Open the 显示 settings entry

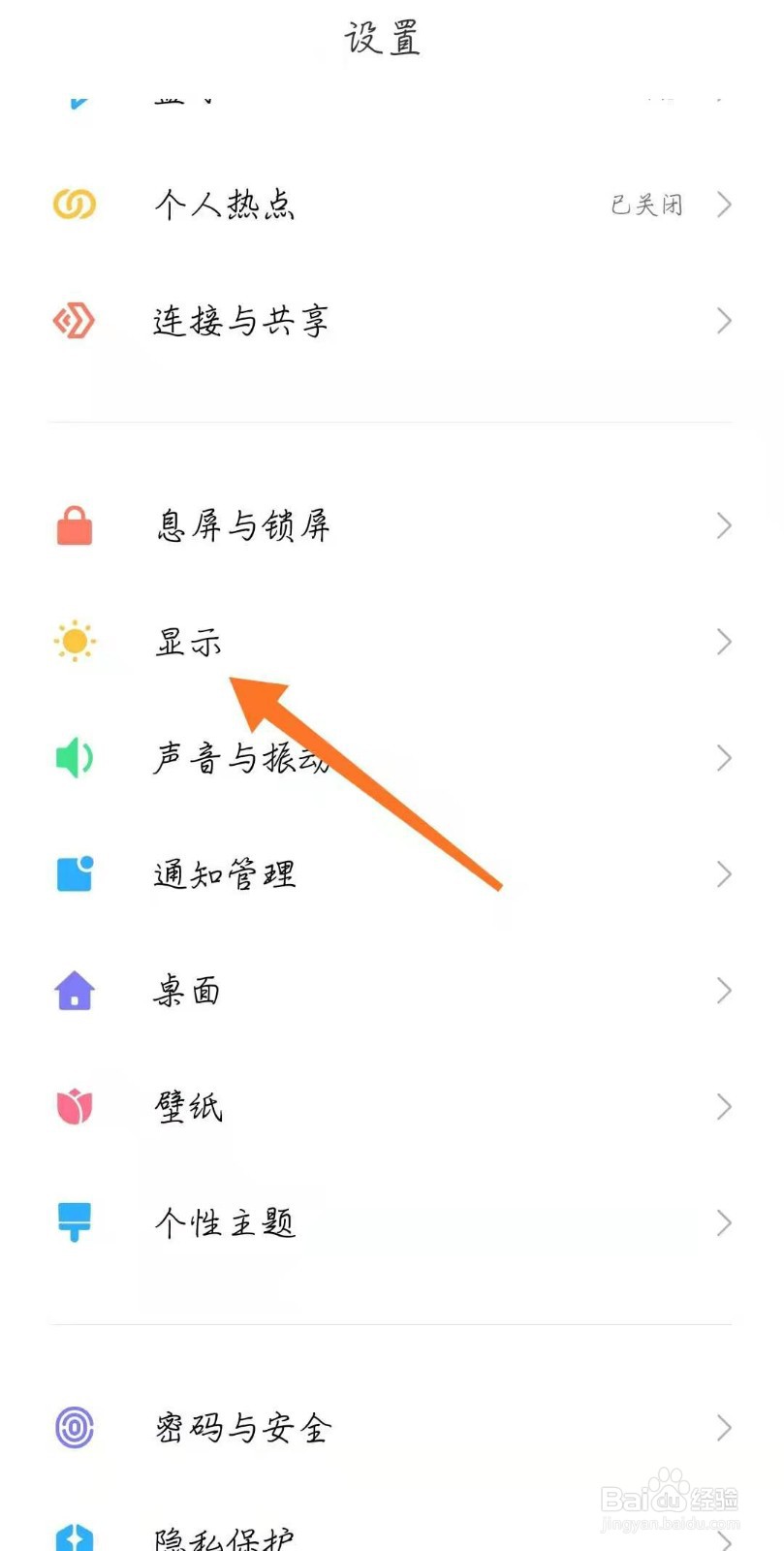[187, 641]
